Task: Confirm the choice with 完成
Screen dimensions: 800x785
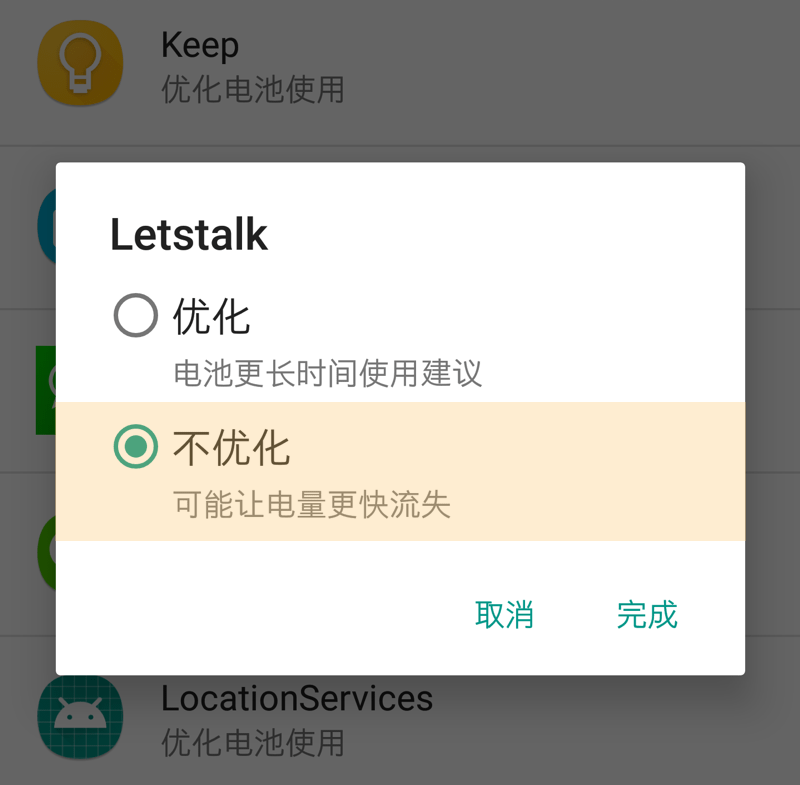Action: click(x=647, y=614)
